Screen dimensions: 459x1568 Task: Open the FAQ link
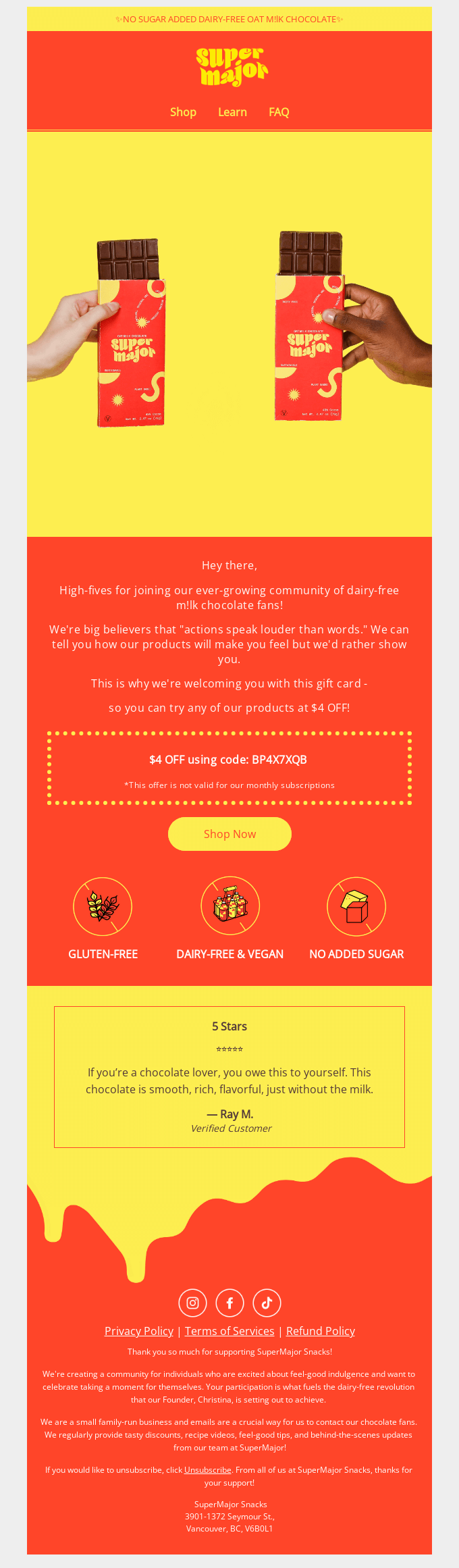coord(279,112)
